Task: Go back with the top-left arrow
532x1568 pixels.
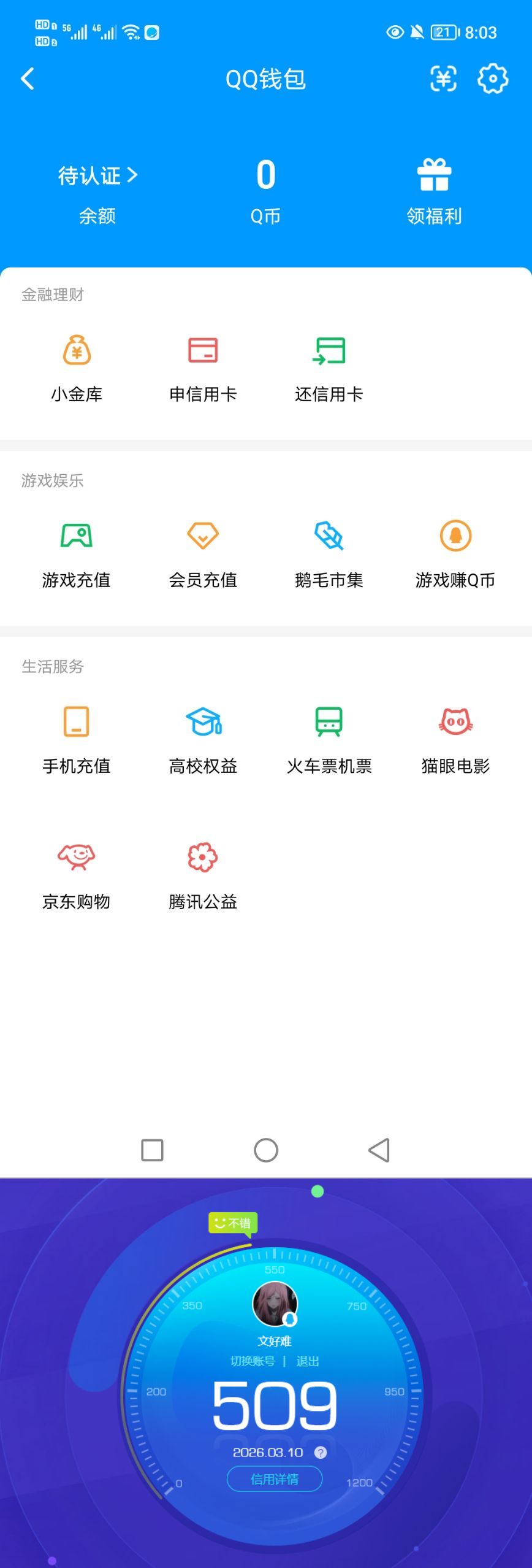Action: [x=27, y=79]
